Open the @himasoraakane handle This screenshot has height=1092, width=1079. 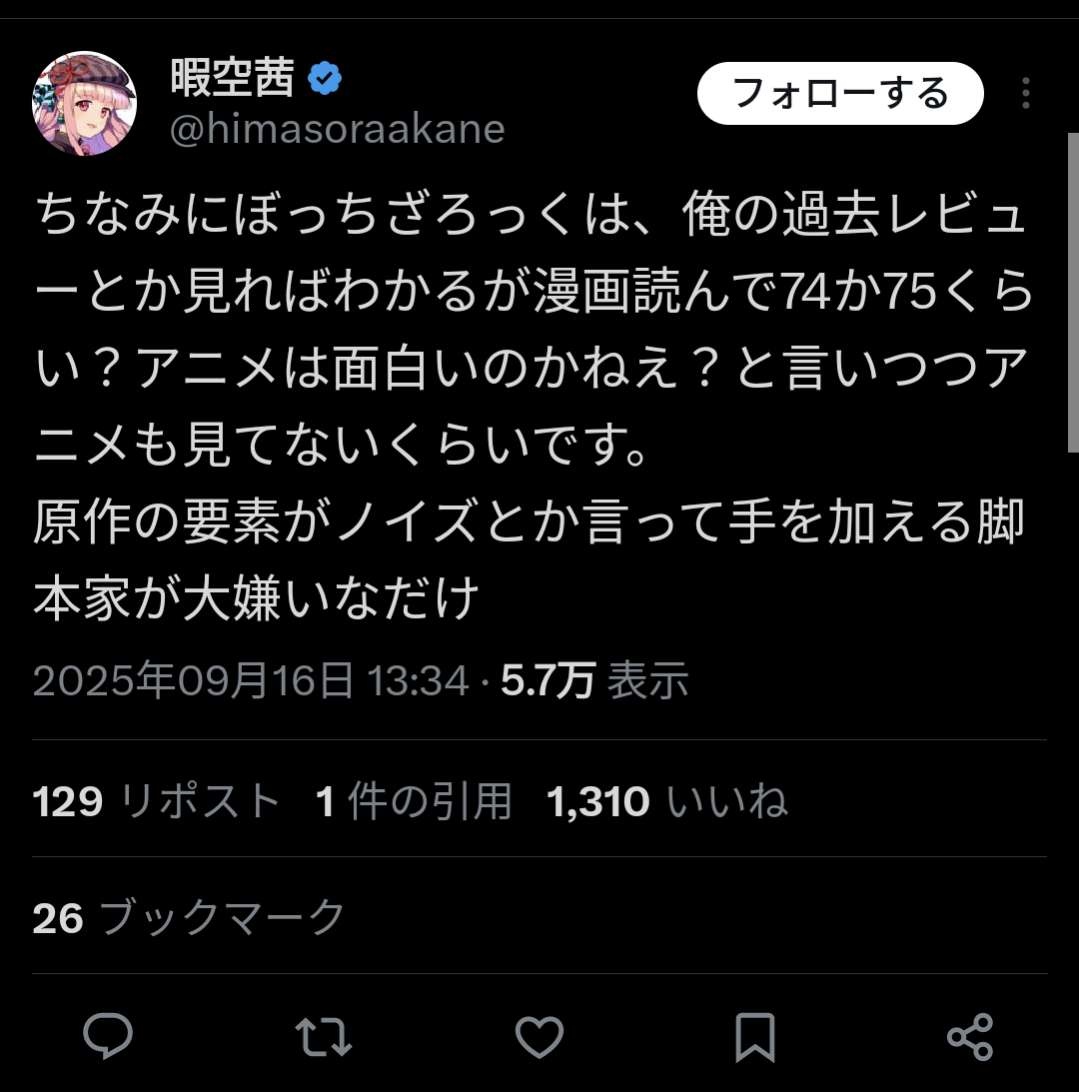[x=337, y=129]
